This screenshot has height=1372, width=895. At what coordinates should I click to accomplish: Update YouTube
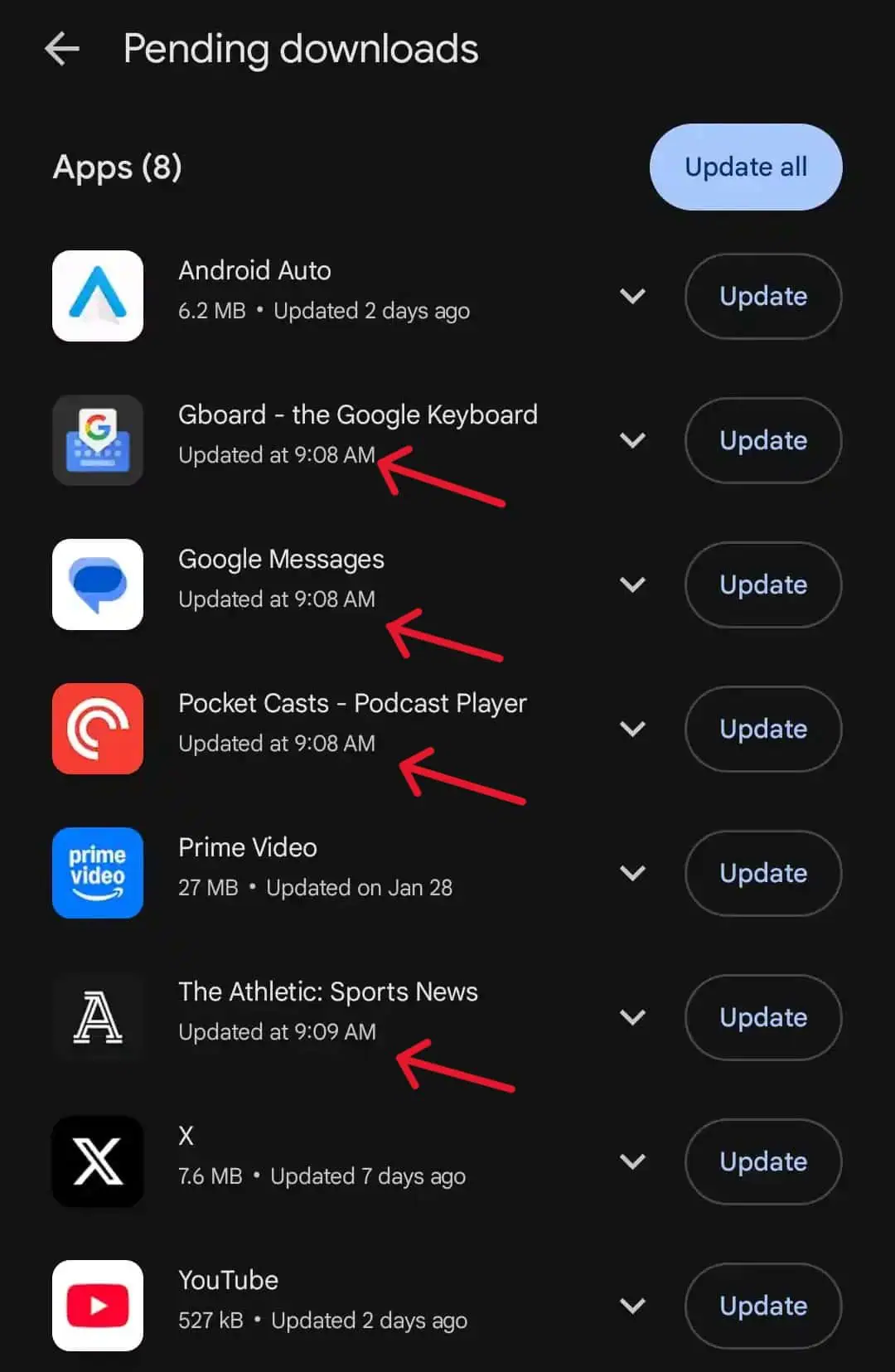coord(762,1306)
